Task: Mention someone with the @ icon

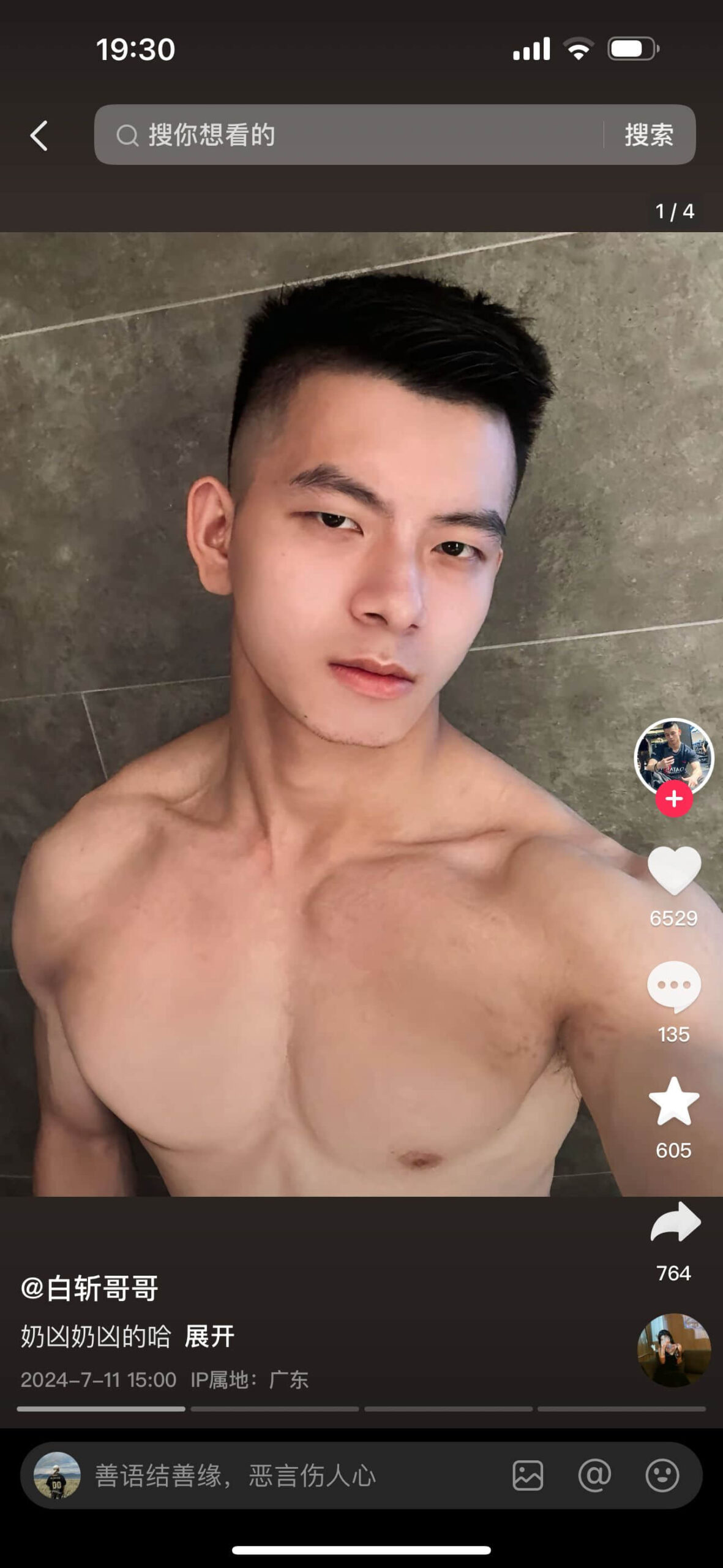Action: pyautogui.click(x=594, y=1476)
